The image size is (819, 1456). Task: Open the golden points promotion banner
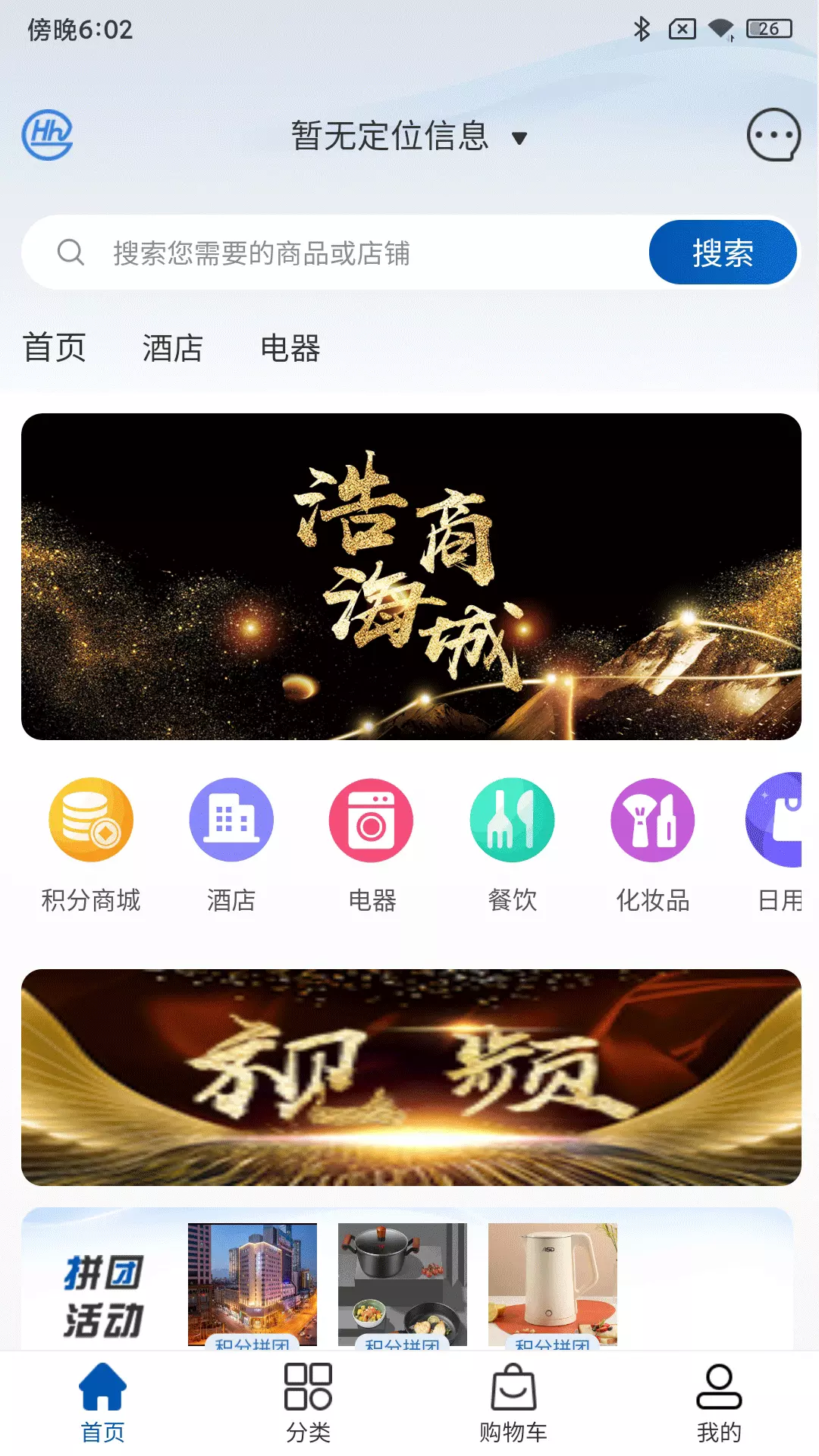(x=411, y=1078)
